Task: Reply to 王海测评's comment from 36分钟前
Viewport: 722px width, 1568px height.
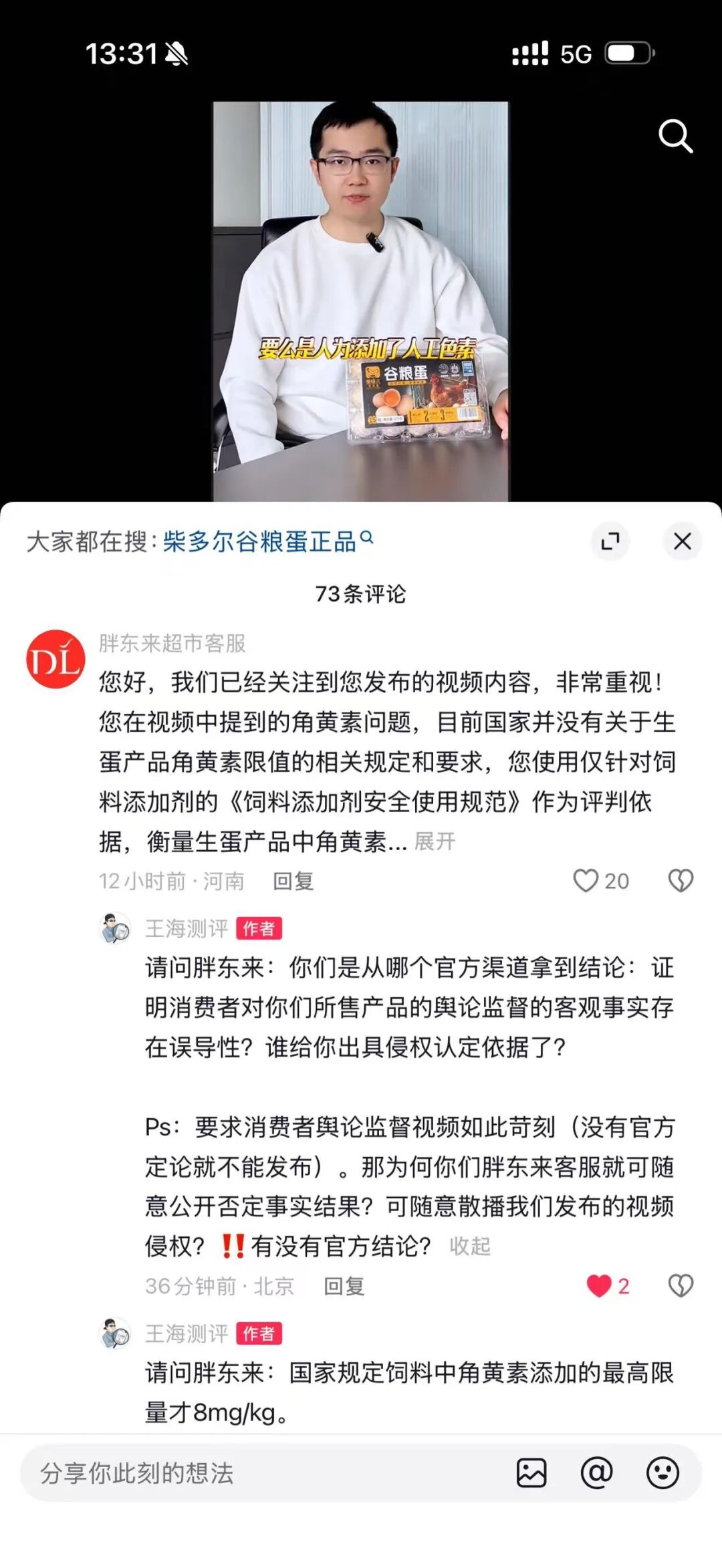Action: coord(344,1286)
